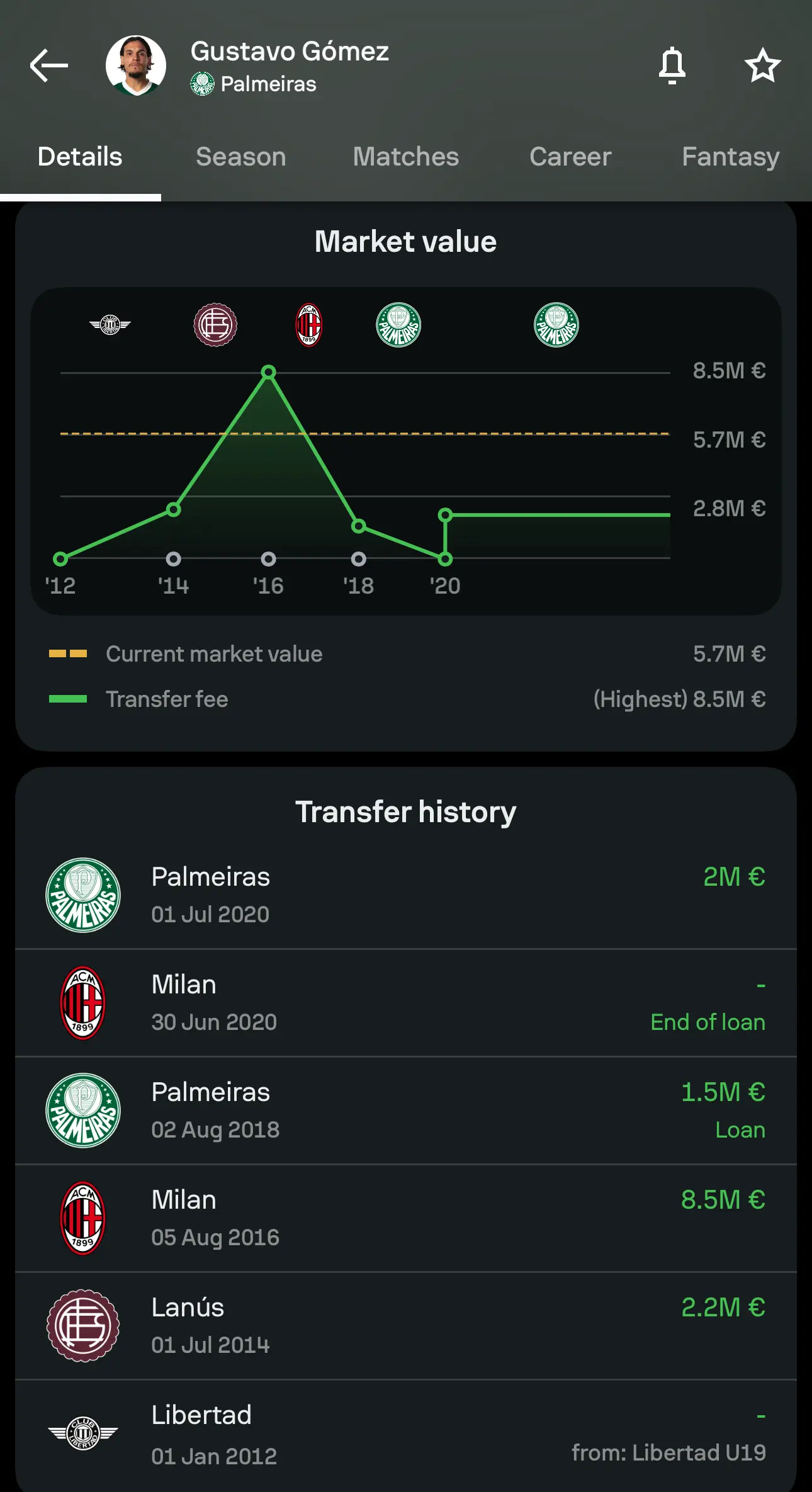812x1492 pixels.
Task: Switch to the Matches tab
Action: click(406, 157)
